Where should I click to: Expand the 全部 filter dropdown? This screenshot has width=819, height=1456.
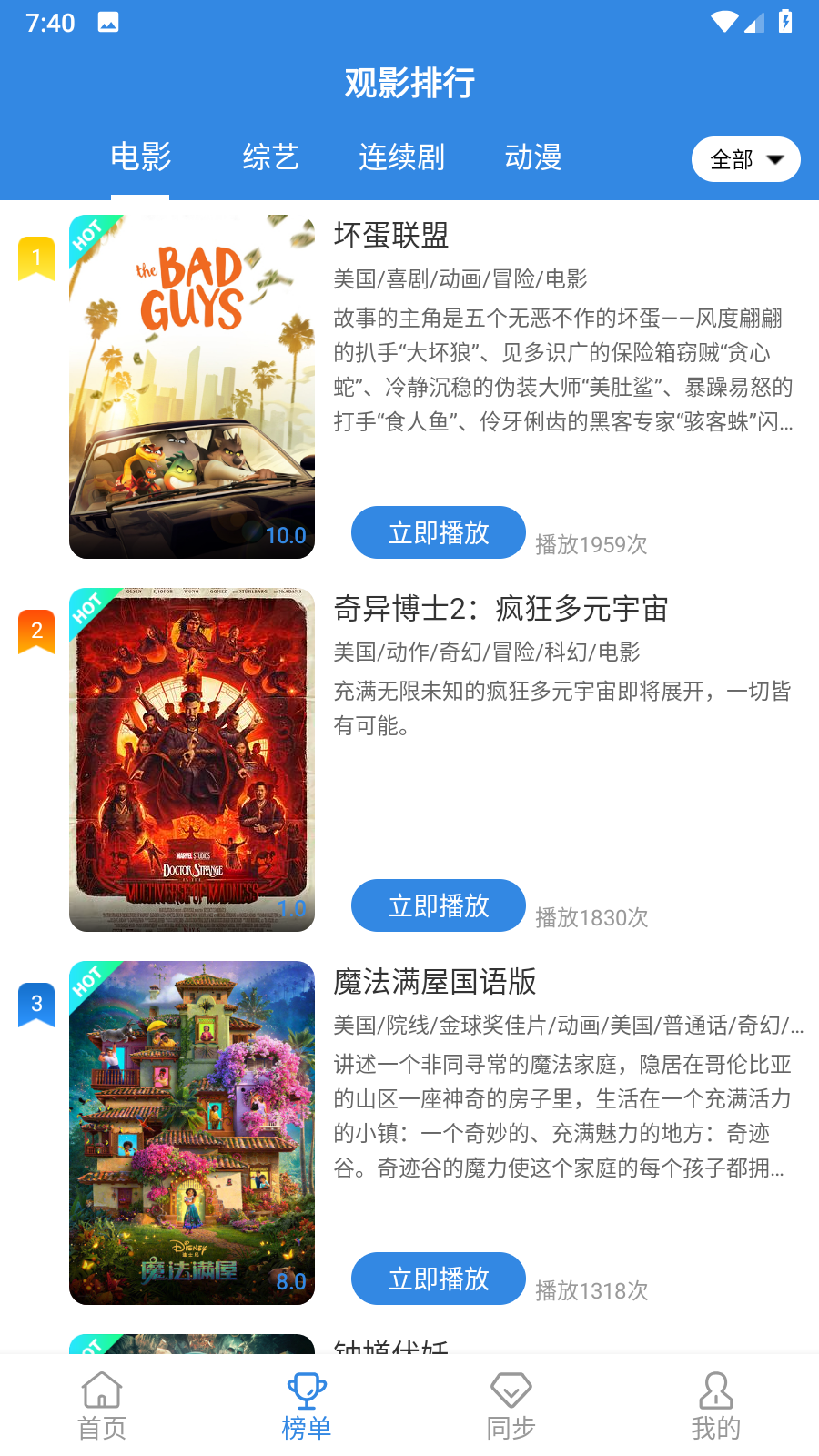[x=746, y=159]
